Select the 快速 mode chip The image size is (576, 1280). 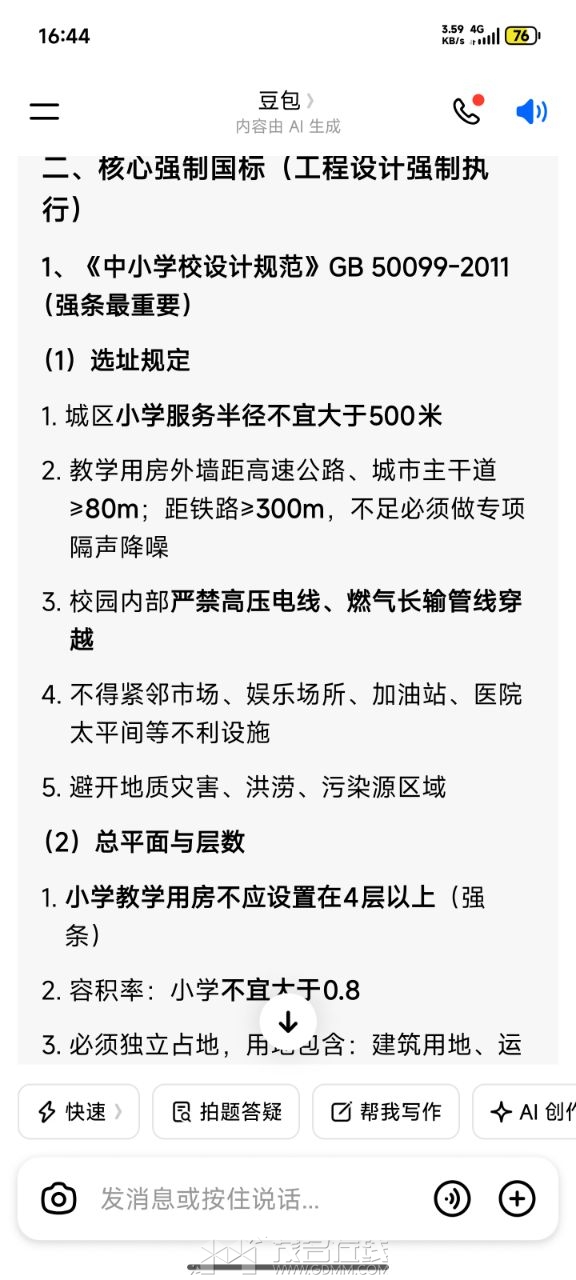click(x=79, y=1111)
